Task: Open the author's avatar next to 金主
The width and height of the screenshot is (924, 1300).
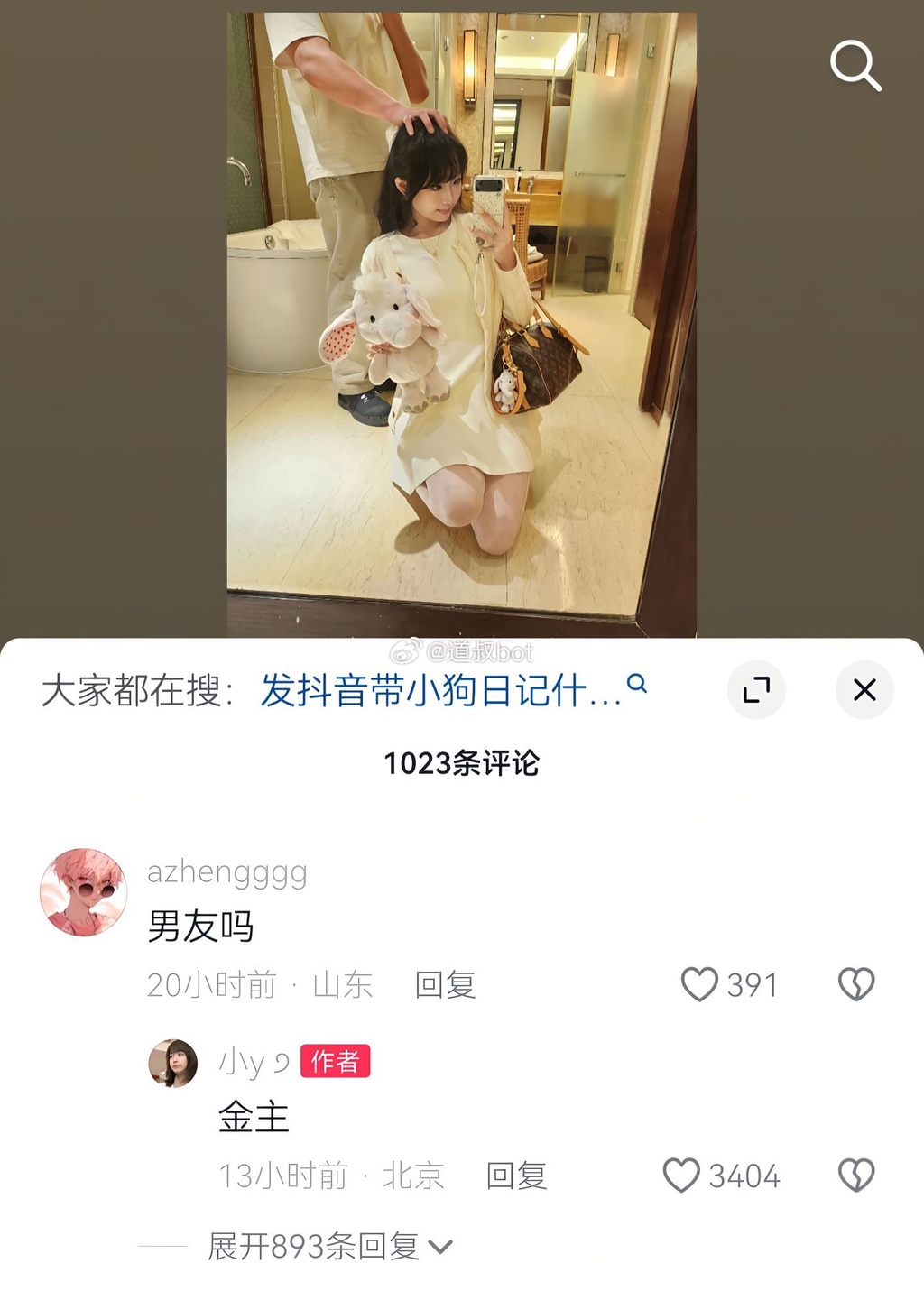Action: (x=172, y=1063)
